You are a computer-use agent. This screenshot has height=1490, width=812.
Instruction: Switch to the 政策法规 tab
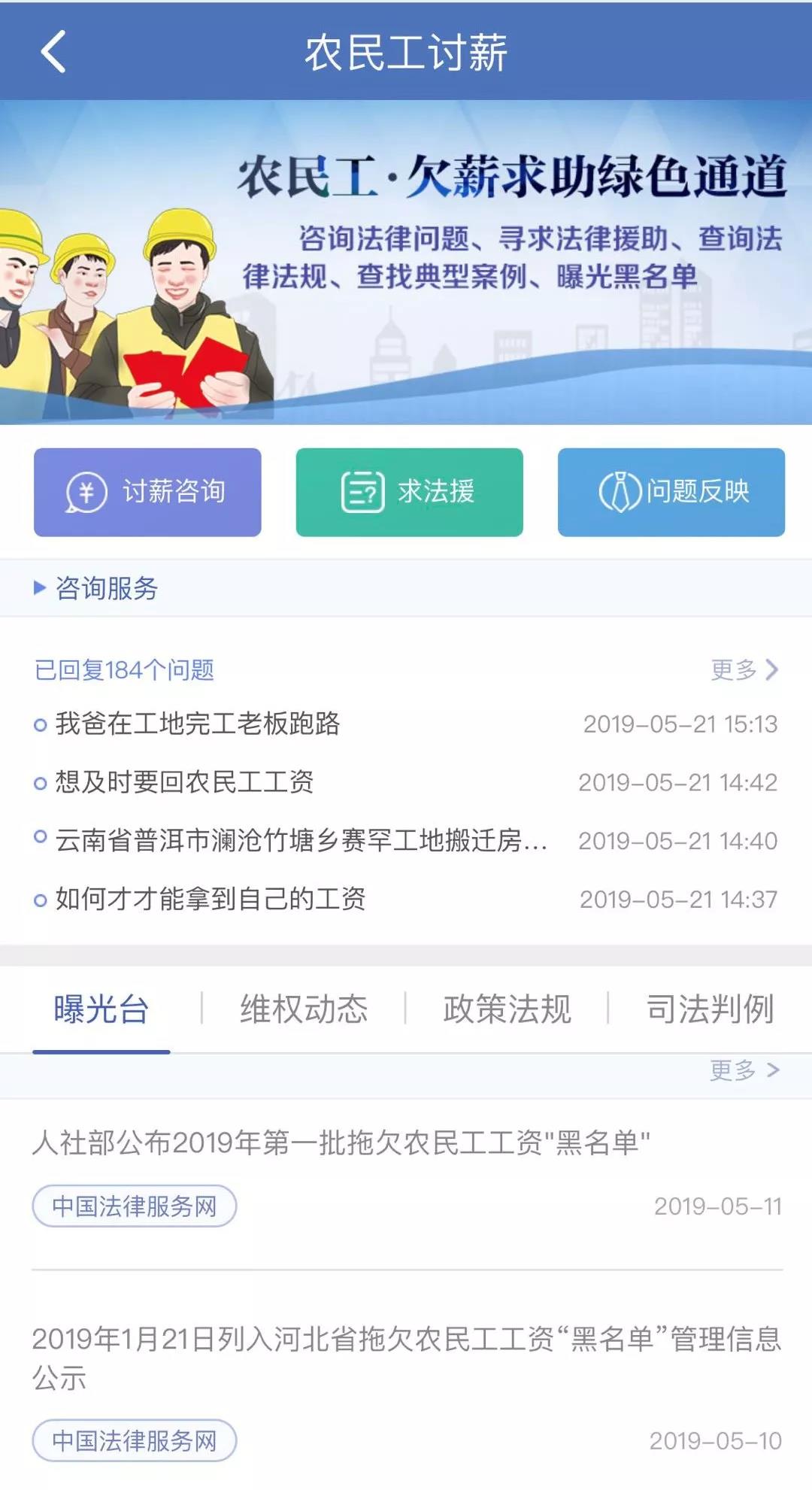point(507,1009)
